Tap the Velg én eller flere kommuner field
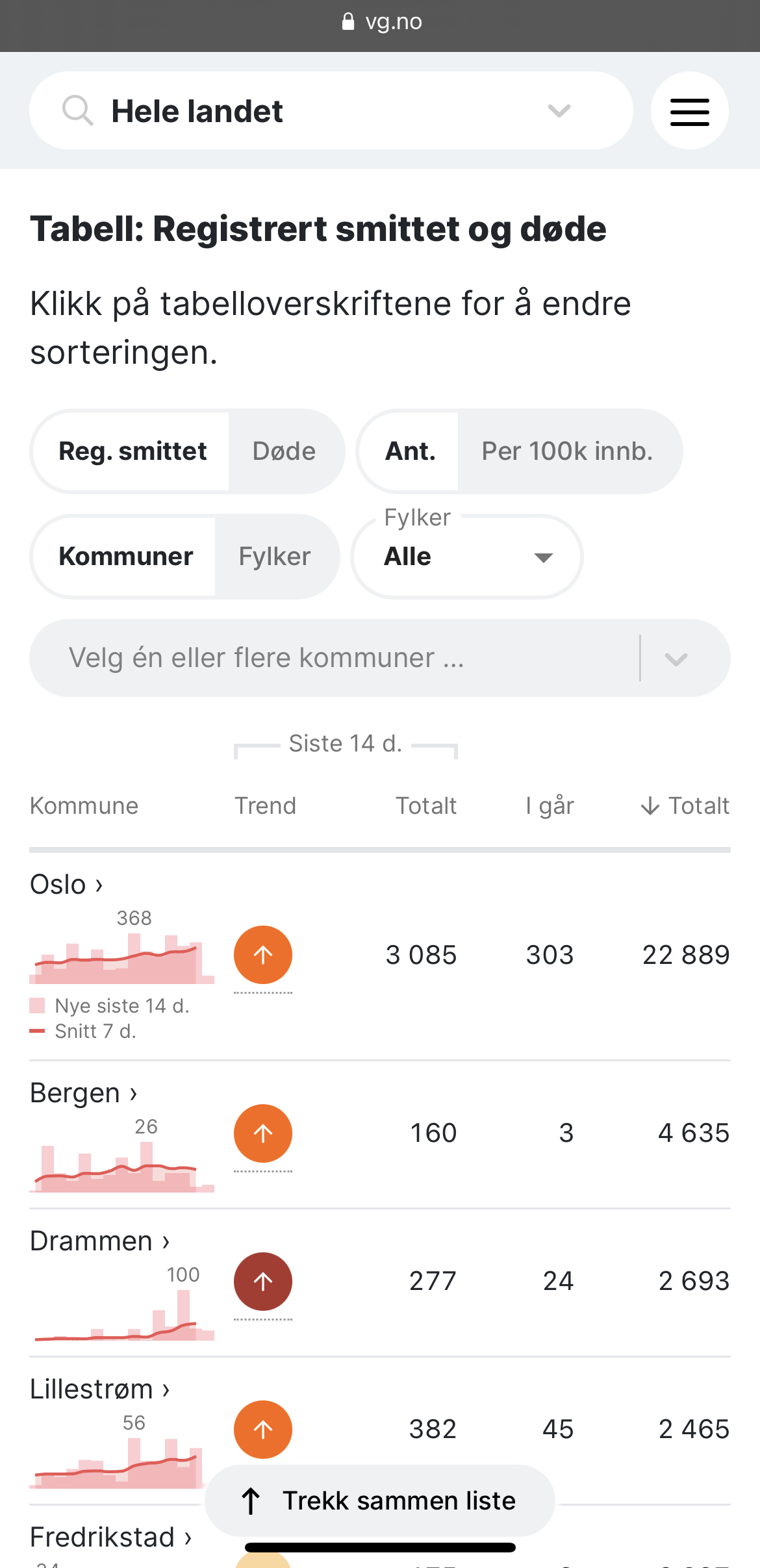Viewport: 760px width, 1568px height. tap(379, 658)
